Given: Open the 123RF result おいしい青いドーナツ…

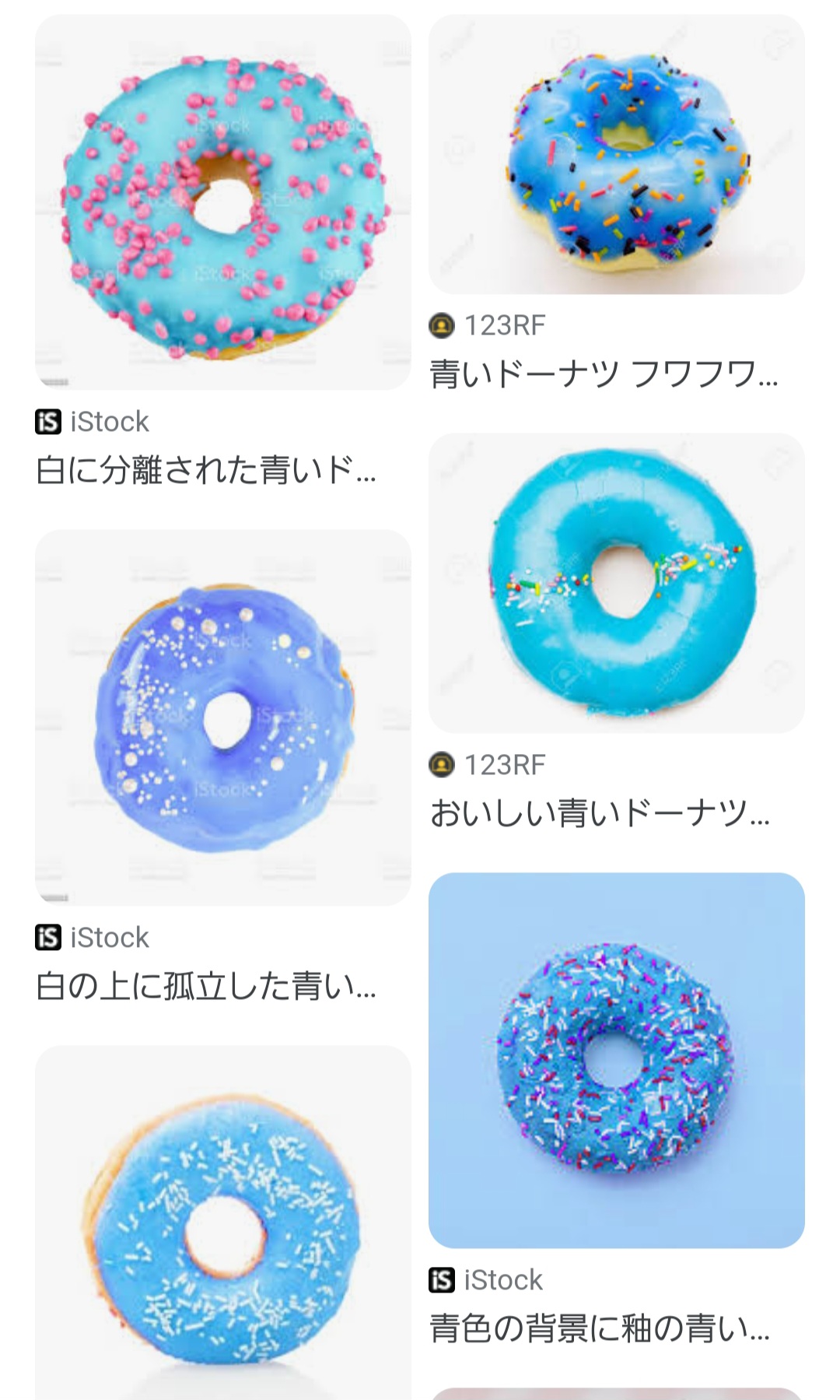Looking at the screenshot, I should click(x=600, y=813).
